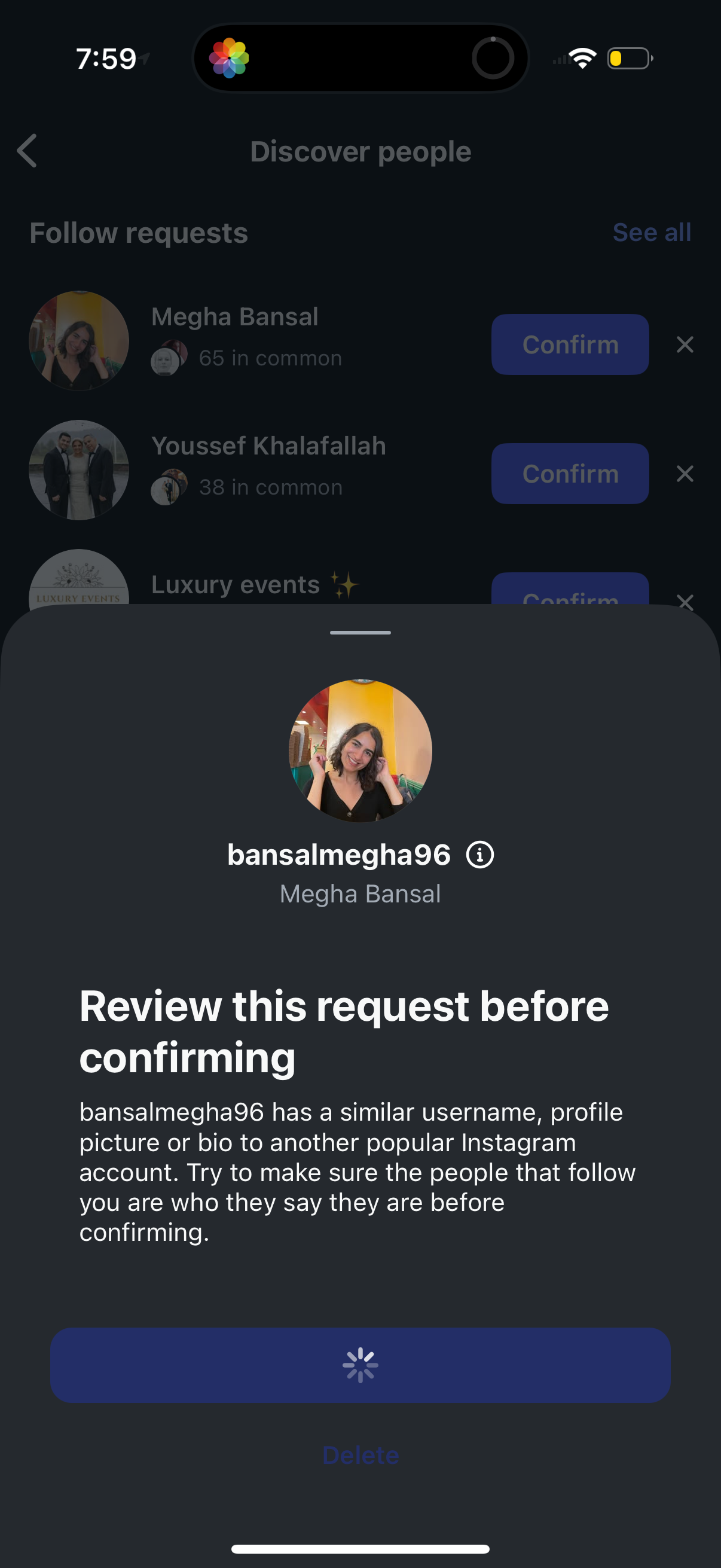721x1568 pixels.
Task: Tap the Wi-Fi icon in the status bar
Action: (x=582, y=58)
